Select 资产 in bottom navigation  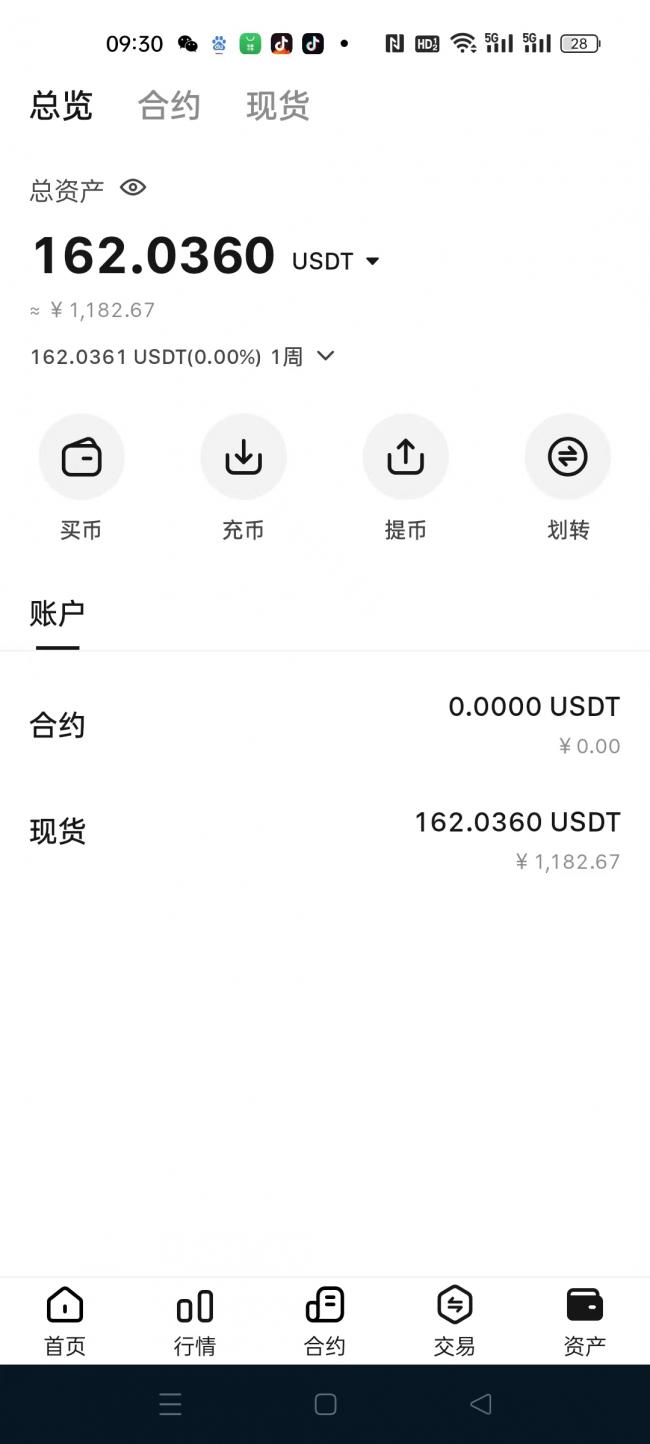pos(585,1321)
